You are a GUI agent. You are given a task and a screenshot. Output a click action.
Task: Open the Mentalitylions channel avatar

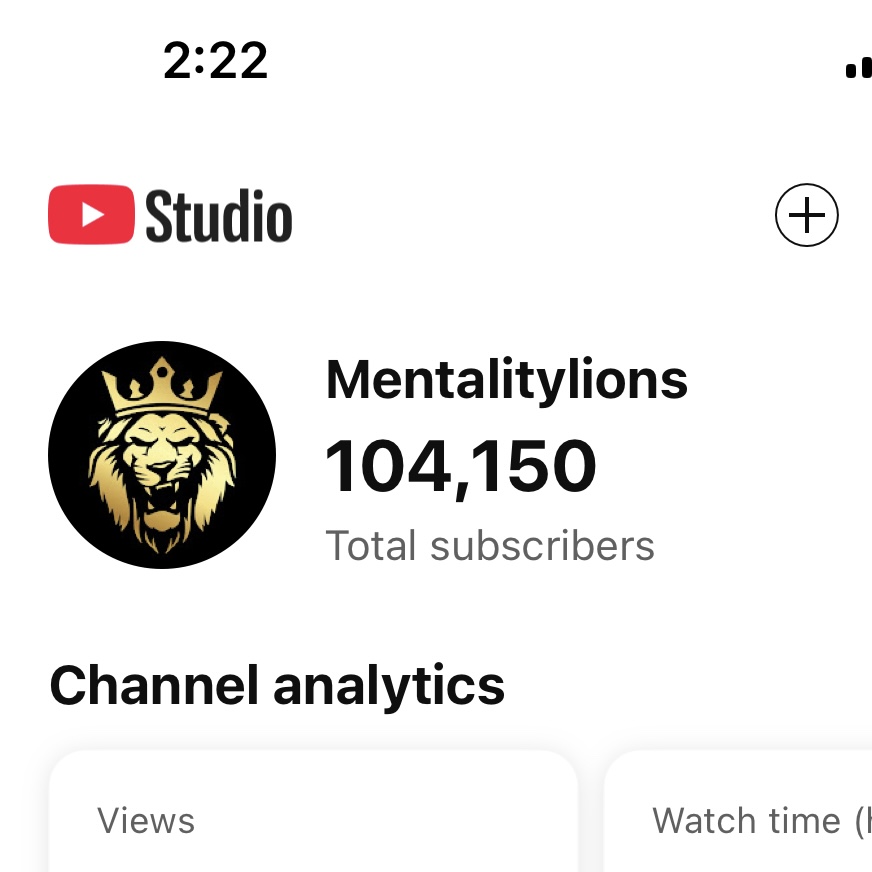coord(162,455)
